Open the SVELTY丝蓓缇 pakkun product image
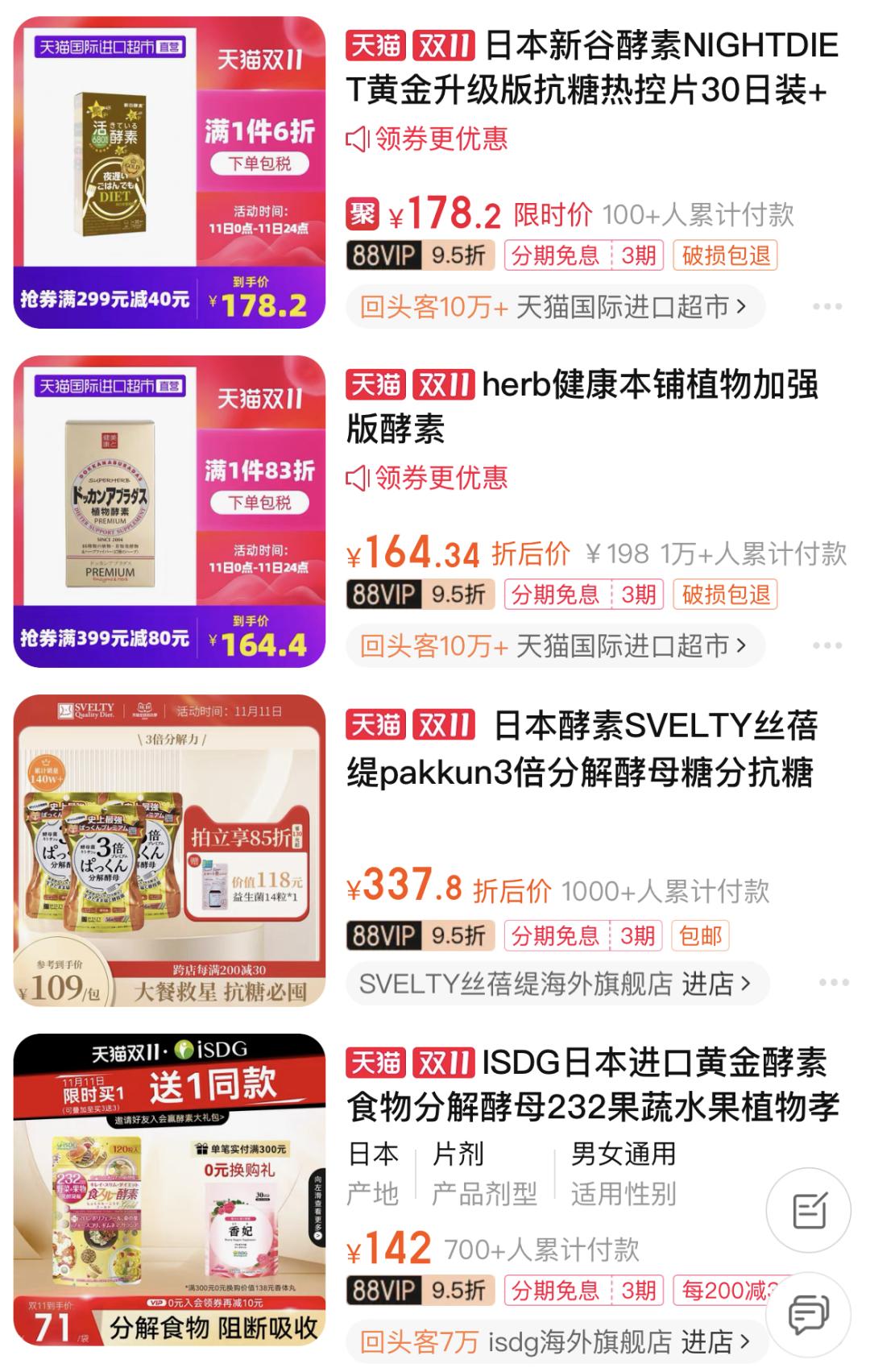The width and height of the screenshot is (870, 1372). tap(169, 850)
